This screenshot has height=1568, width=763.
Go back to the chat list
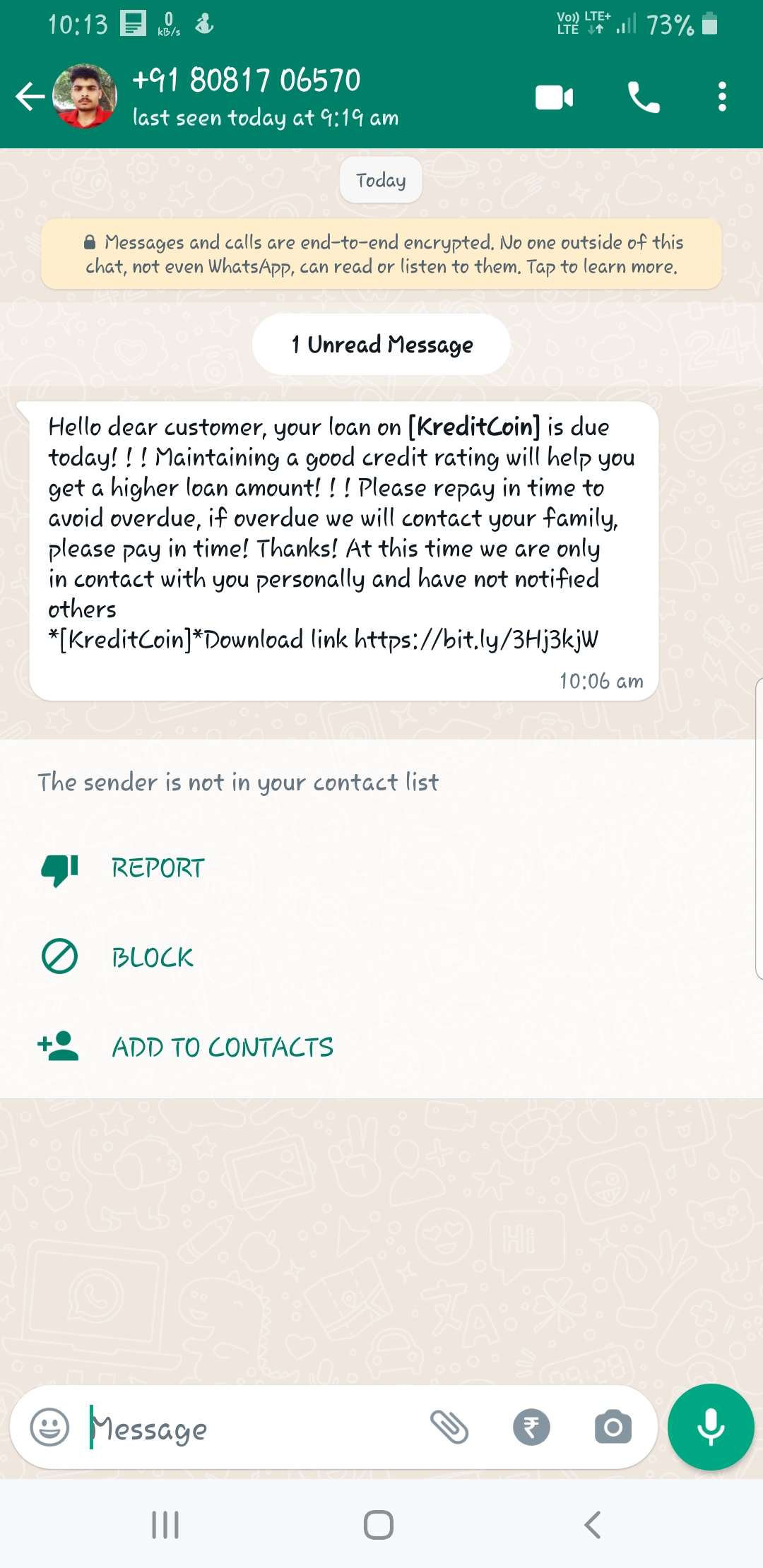(x=30, y=97)
